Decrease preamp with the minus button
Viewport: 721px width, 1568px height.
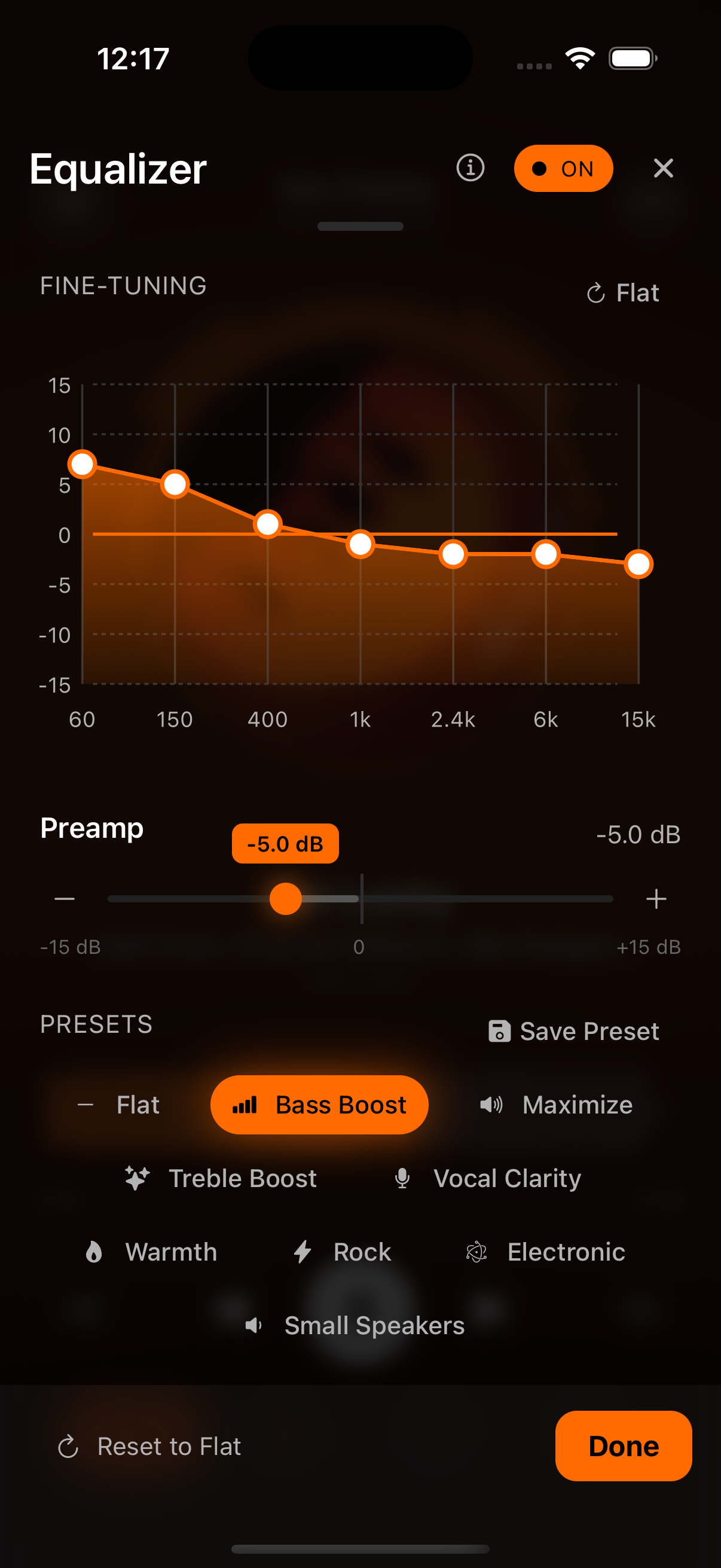tap(66, 898)
